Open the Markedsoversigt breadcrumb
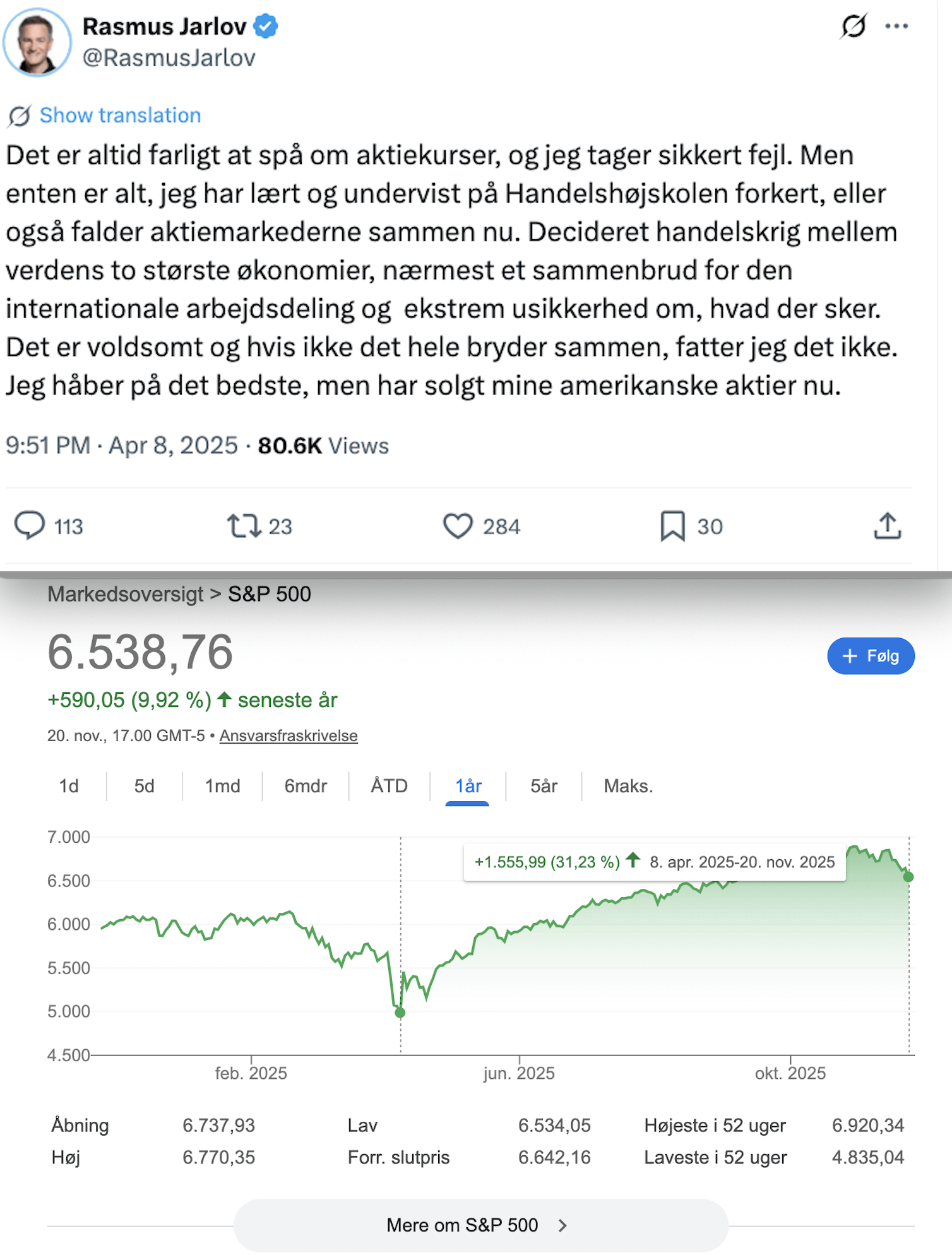Viewport: 952px width, 1255px height. click(x=125, y=594)
